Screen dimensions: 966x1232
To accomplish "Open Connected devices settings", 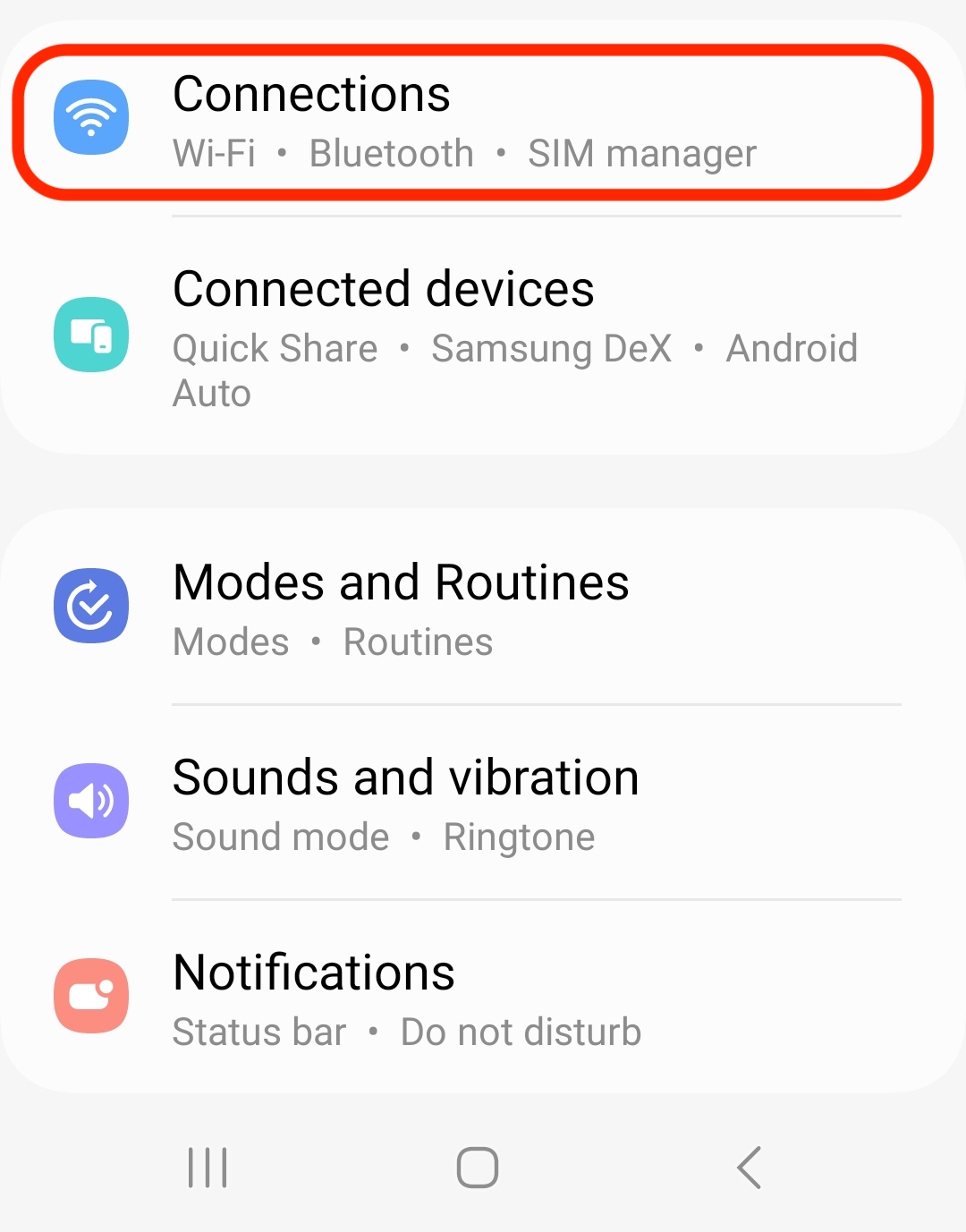I will pyautogui.click(x=483, y=336).
